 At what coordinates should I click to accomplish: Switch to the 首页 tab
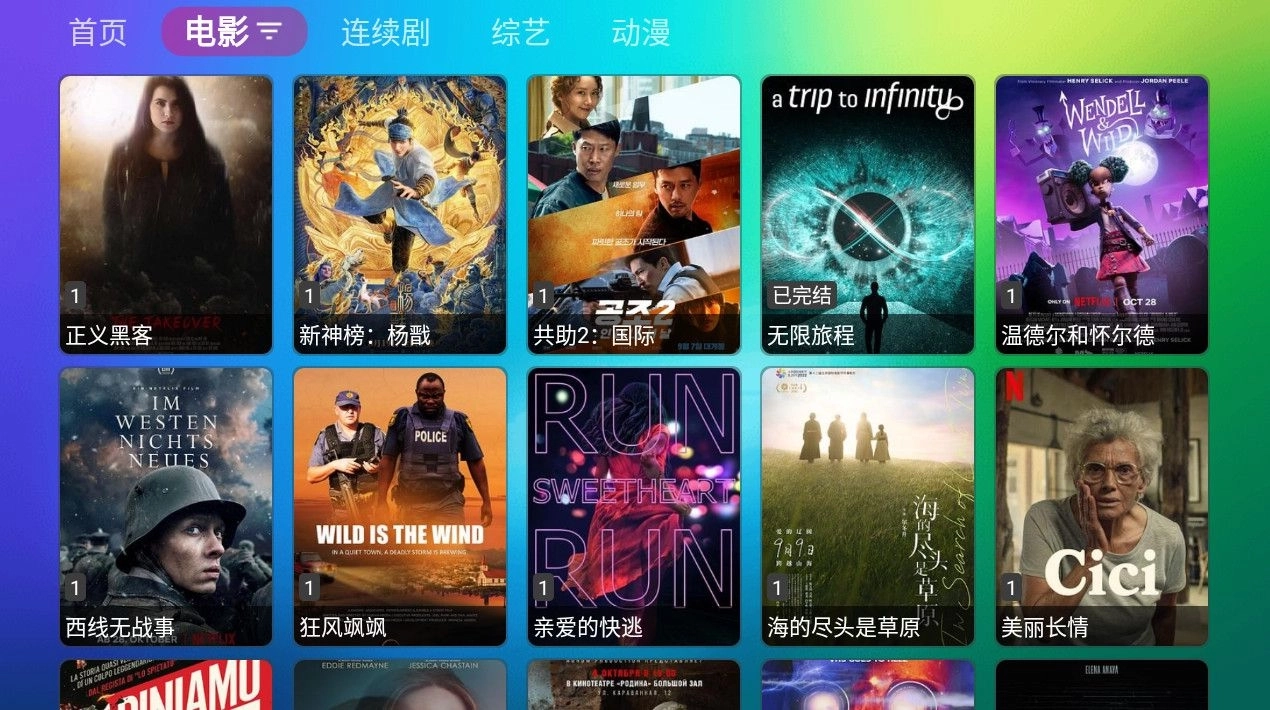pos(98,32)
